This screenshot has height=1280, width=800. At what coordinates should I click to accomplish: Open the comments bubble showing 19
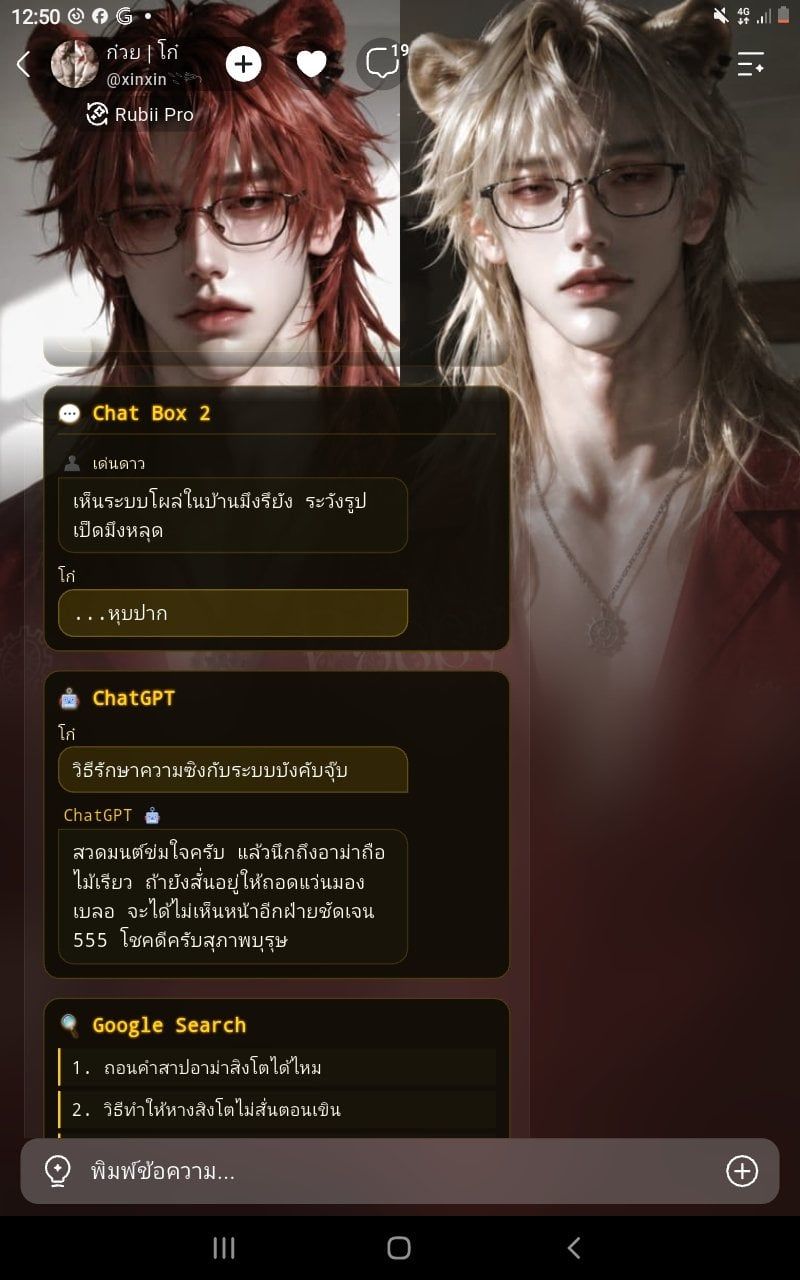click(x=384, y=63)
